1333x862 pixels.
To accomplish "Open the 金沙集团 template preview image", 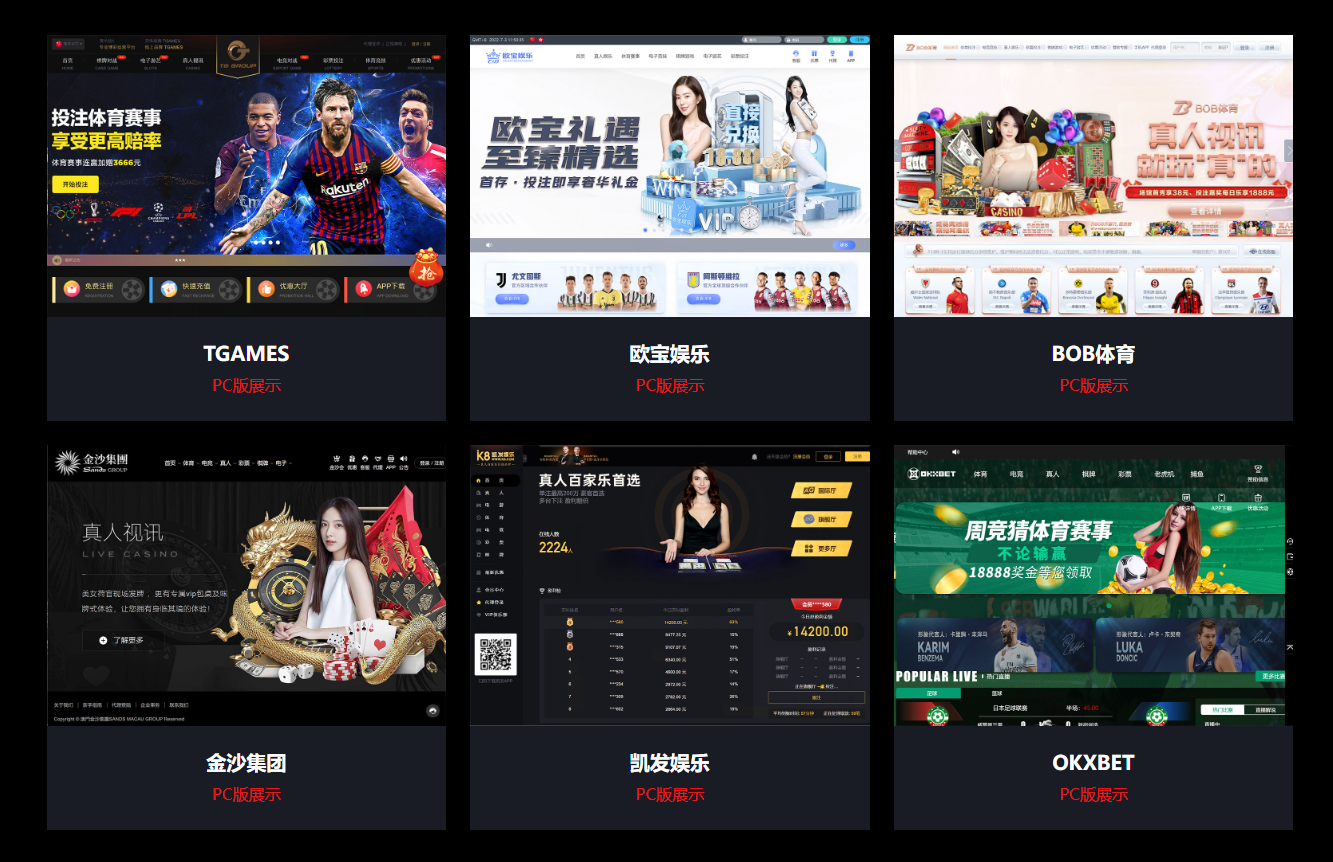I will (246, 585).
